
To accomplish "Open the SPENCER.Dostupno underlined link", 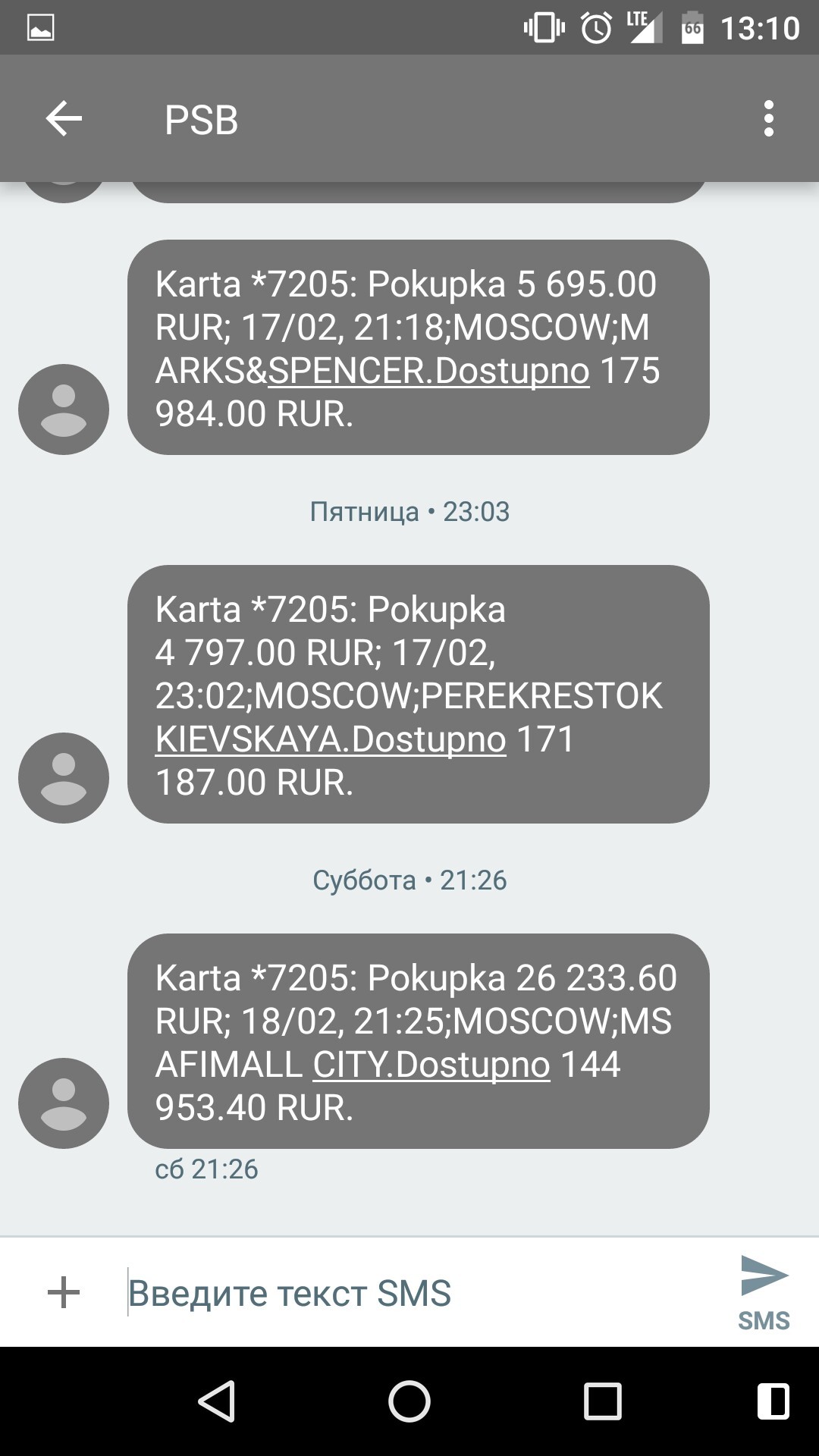I will coord(428,372).
